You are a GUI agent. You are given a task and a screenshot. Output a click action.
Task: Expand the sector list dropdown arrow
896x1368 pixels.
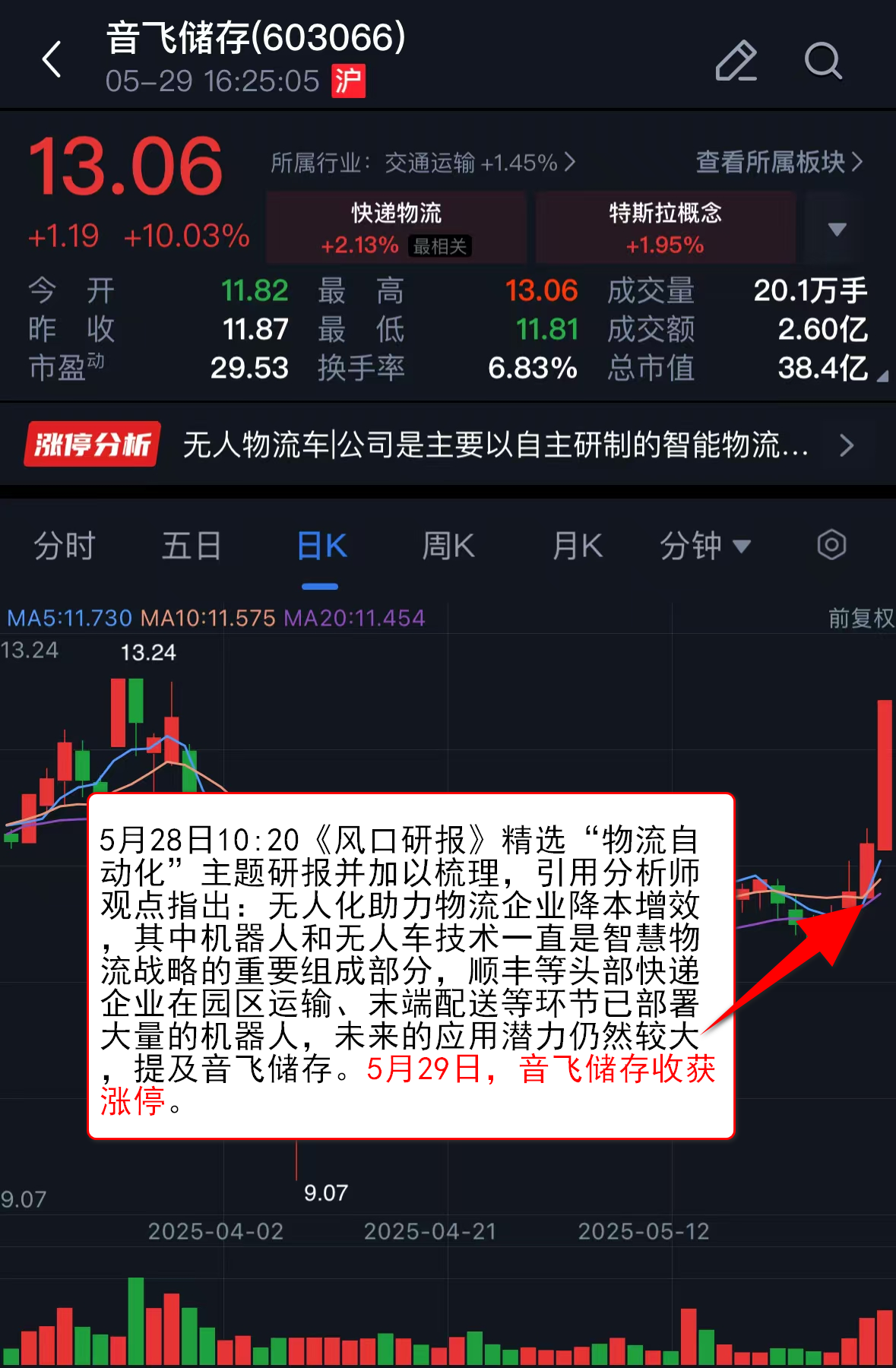point(837,229)
